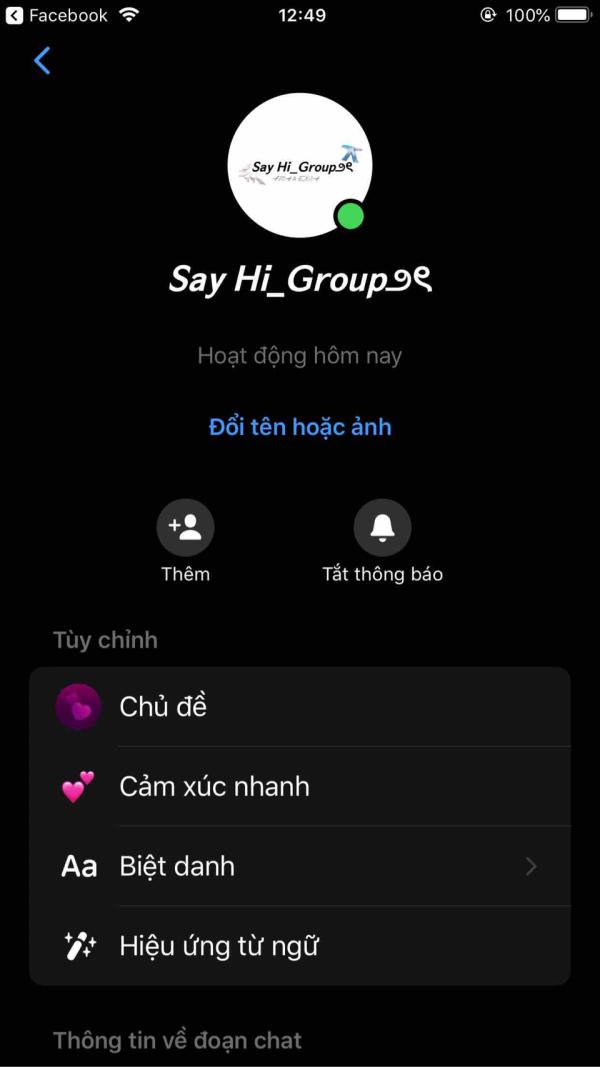Open Đổi tên hoặc ảnh link
Image resolution: width=600 pixels, height=1067 pixels.
pos(300,427)
